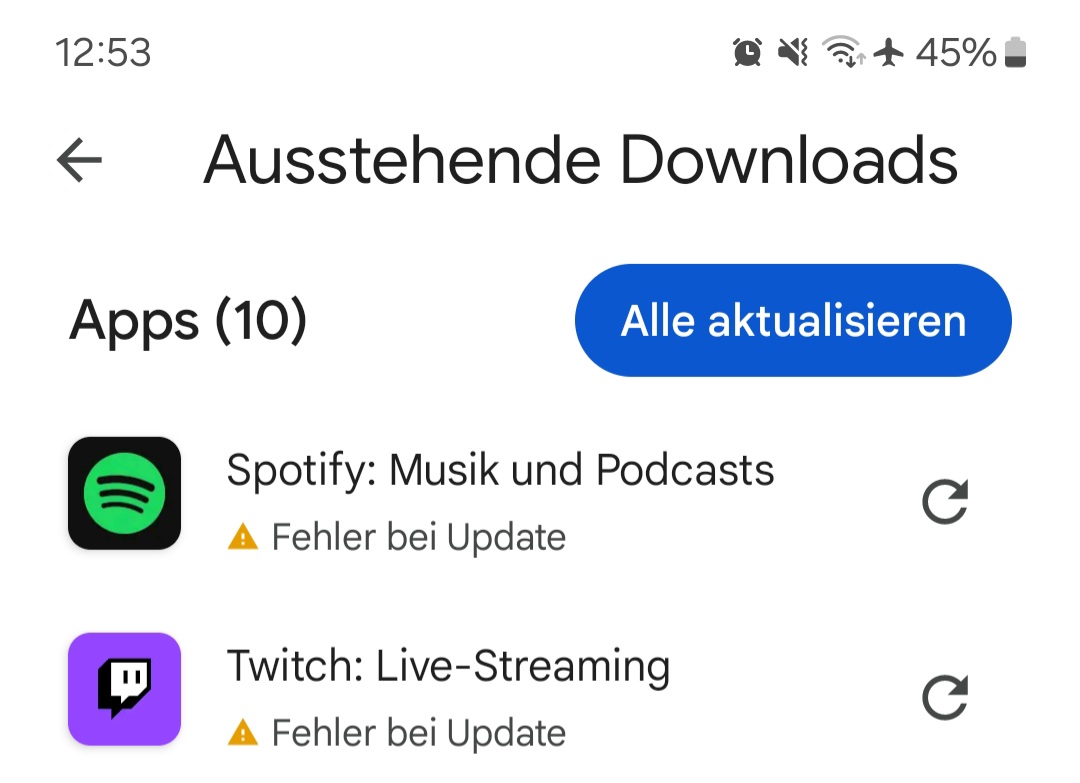Tap the Alle aktualisieren button
Image resolution: width=1080 pixels, height=783 pixels.
coord(793,321)
